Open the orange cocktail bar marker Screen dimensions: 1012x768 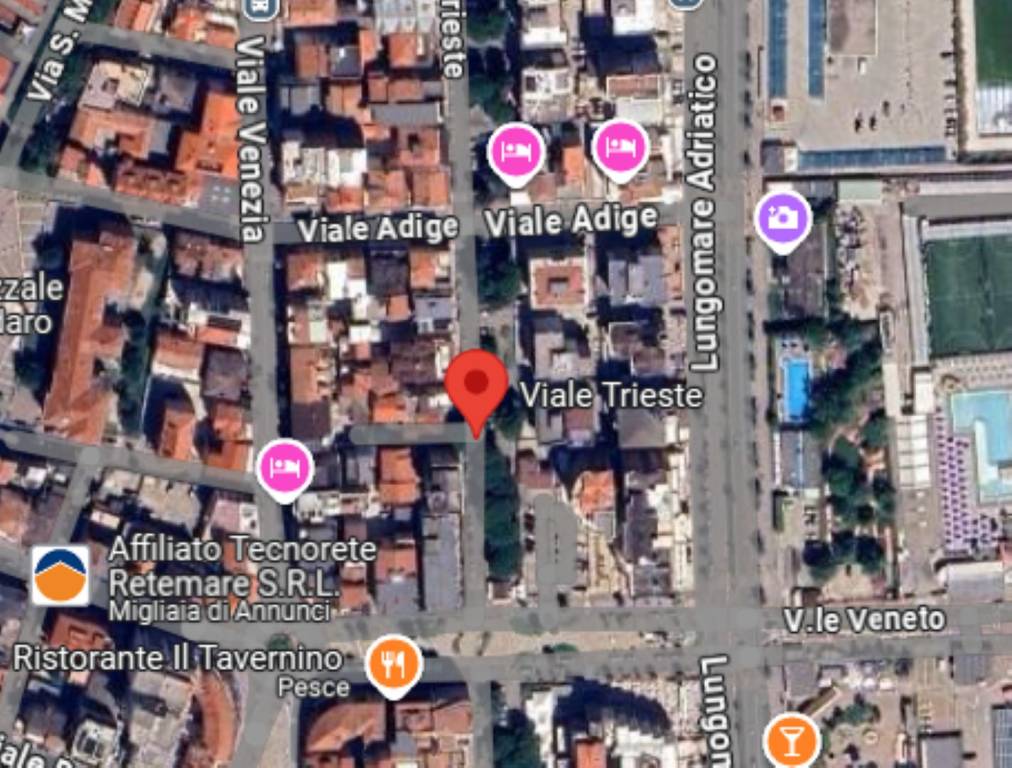790,742
